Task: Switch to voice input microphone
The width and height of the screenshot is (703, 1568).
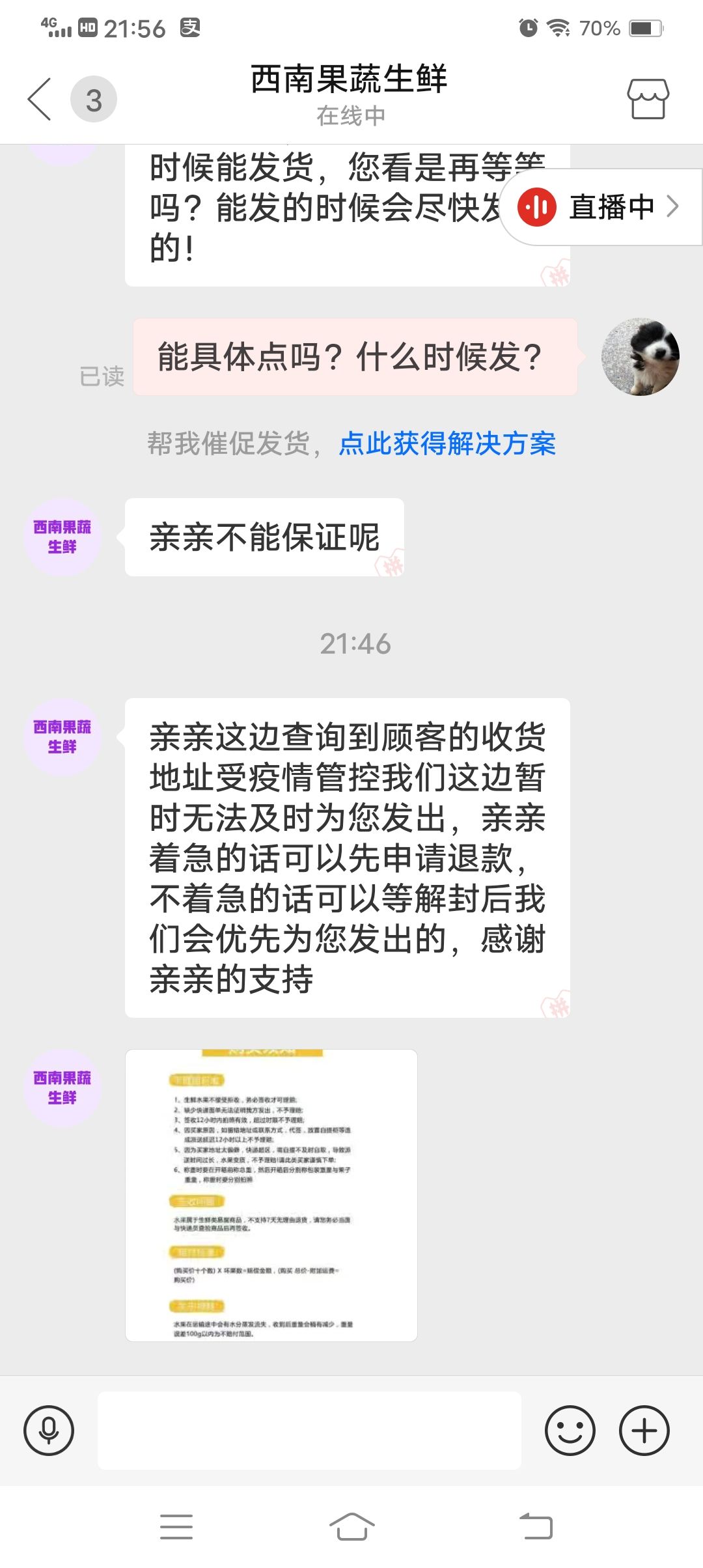Action: tap(49, 1431)
